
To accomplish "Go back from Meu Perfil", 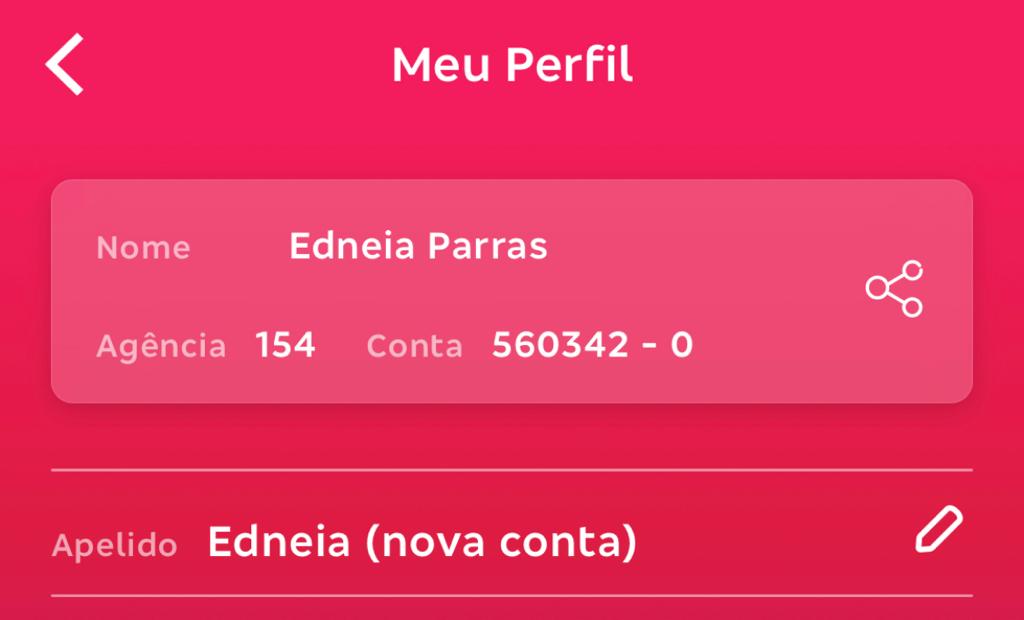I will point(65,65).
